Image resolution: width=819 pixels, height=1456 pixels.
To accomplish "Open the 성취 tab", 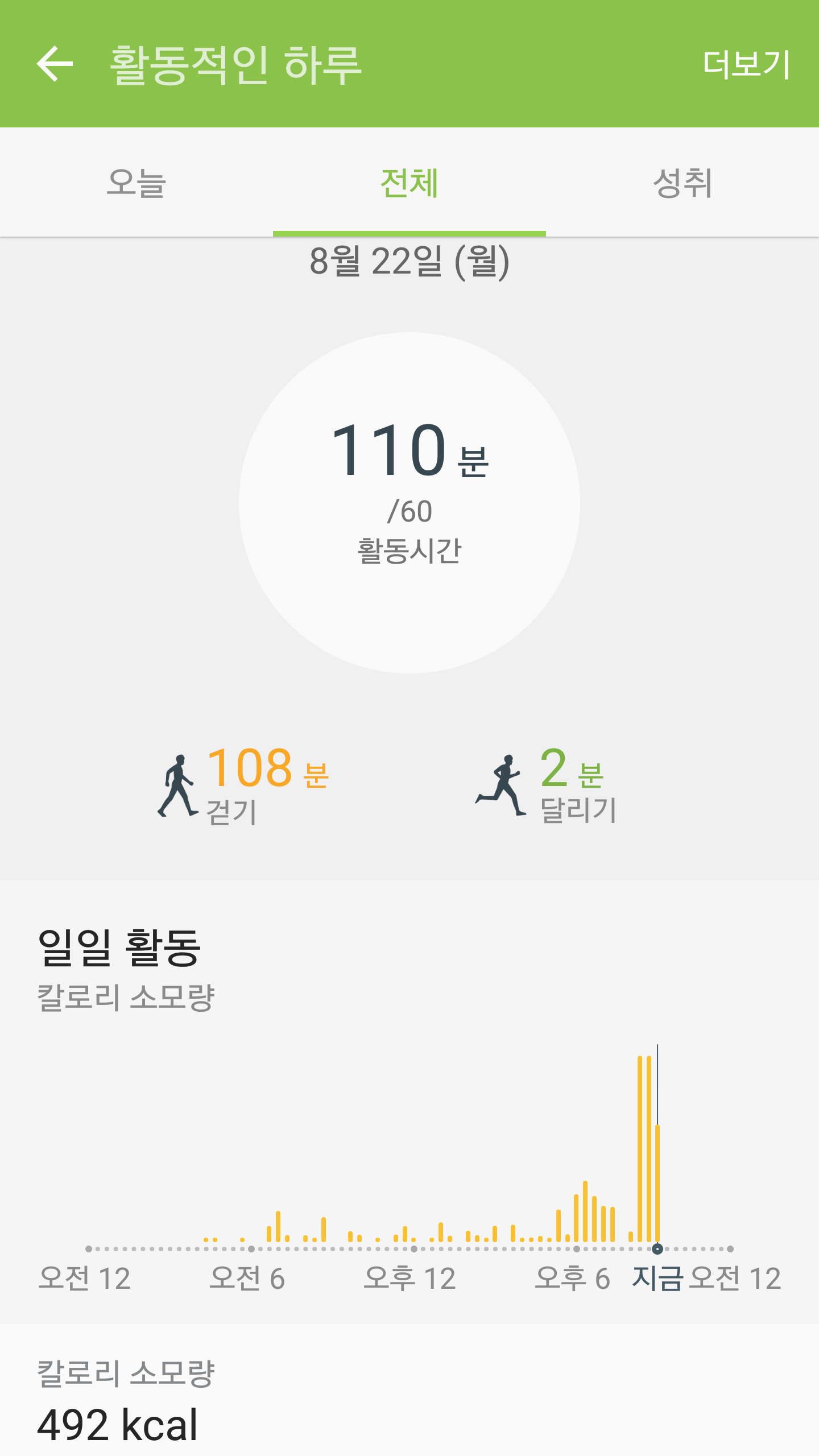I will pos(682,183).
